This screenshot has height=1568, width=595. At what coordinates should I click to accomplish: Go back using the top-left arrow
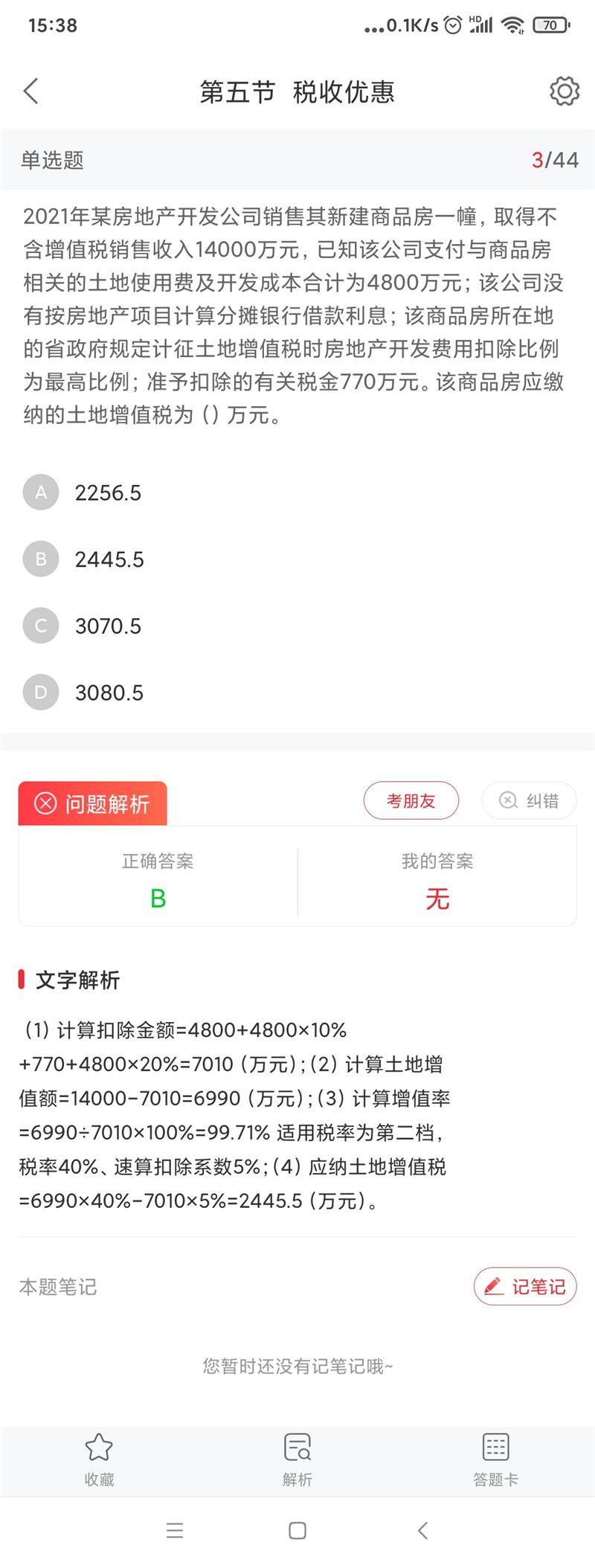[x=30, y=91]
